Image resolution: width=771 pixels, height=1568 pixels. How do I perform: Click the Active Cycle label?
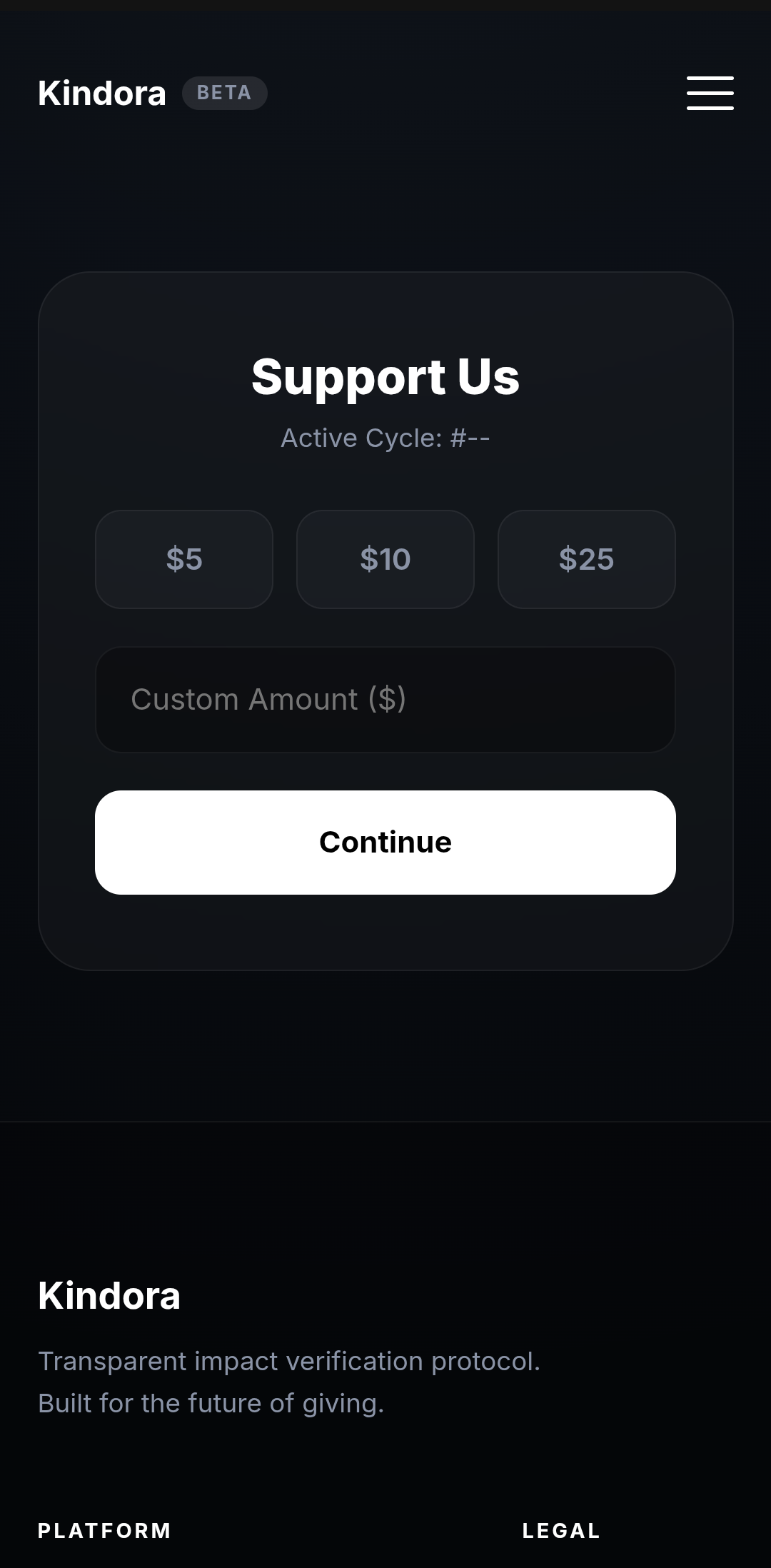click(385, 438)
